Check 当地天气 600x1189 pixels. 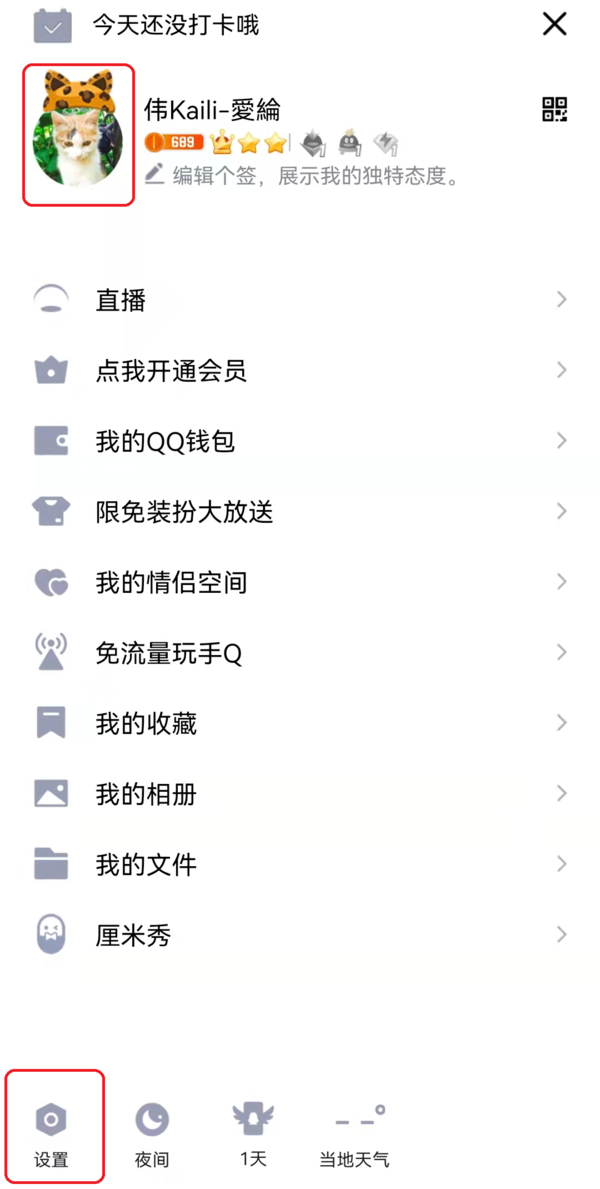click(x=354, y=1134)
